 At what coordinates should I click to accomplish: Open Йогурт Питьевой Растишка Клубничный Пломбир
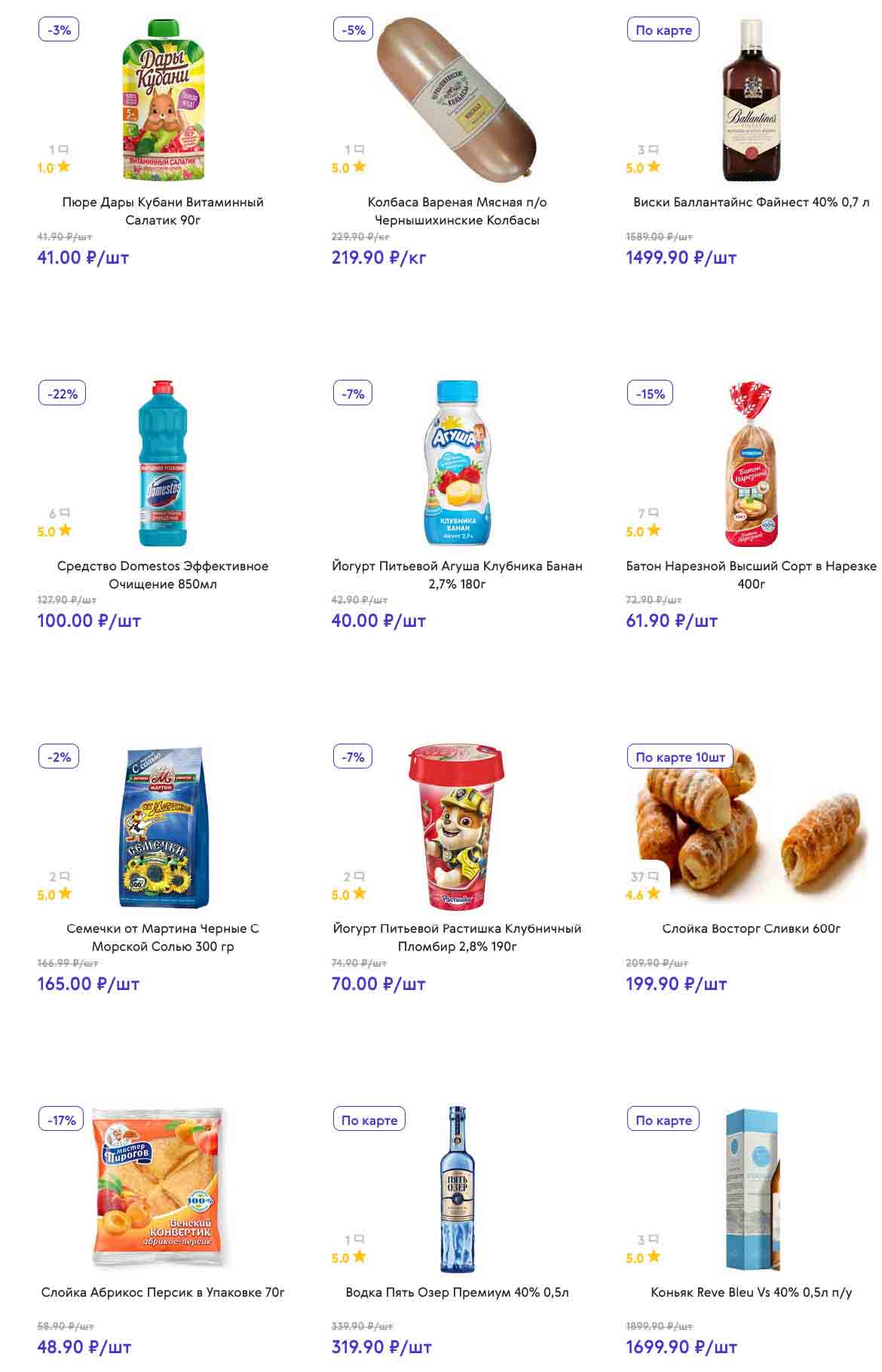pyautogui.click(x=457, y=937)
